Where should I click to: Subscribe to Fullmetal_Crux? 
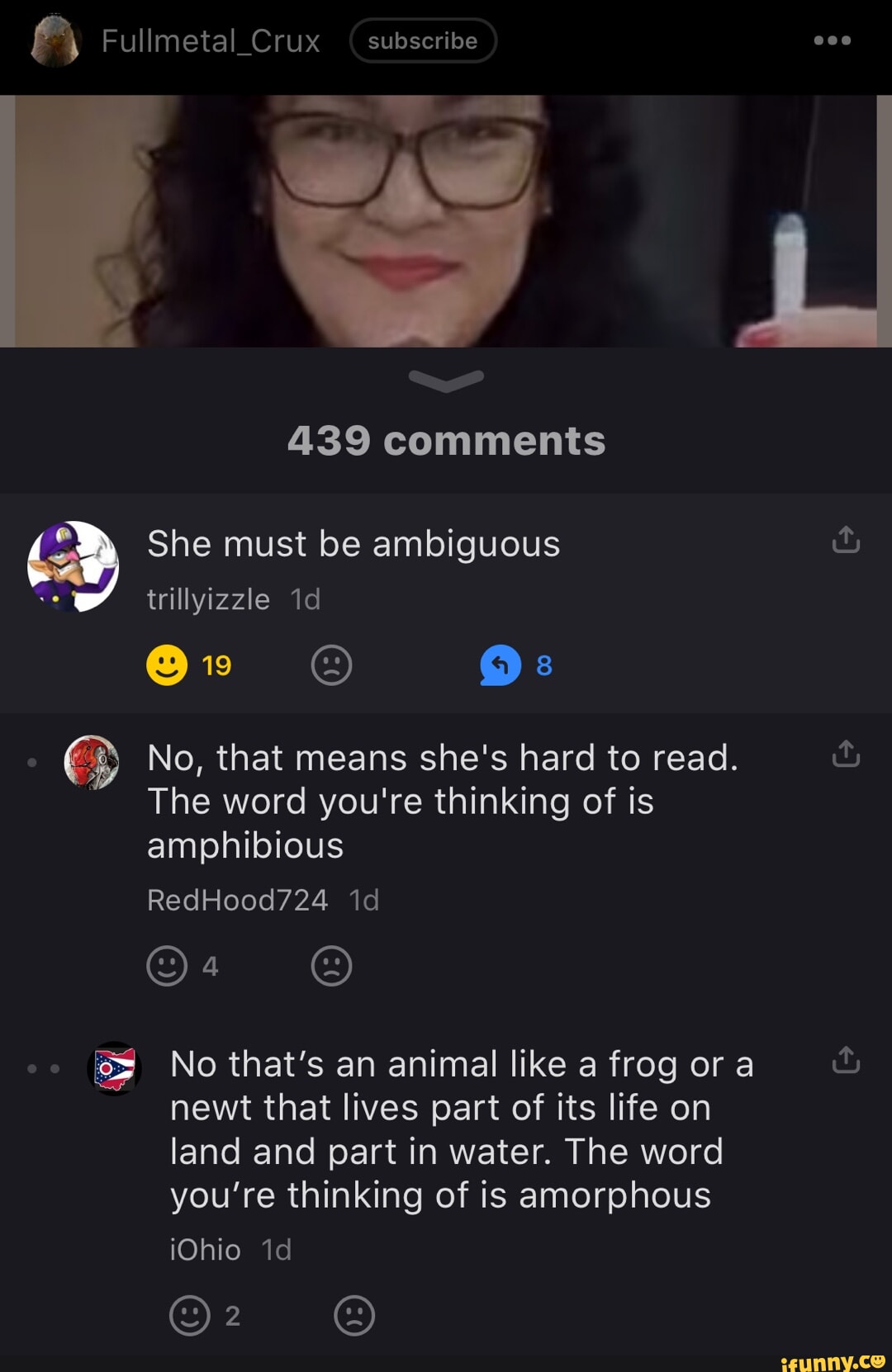tap(423, 41)
